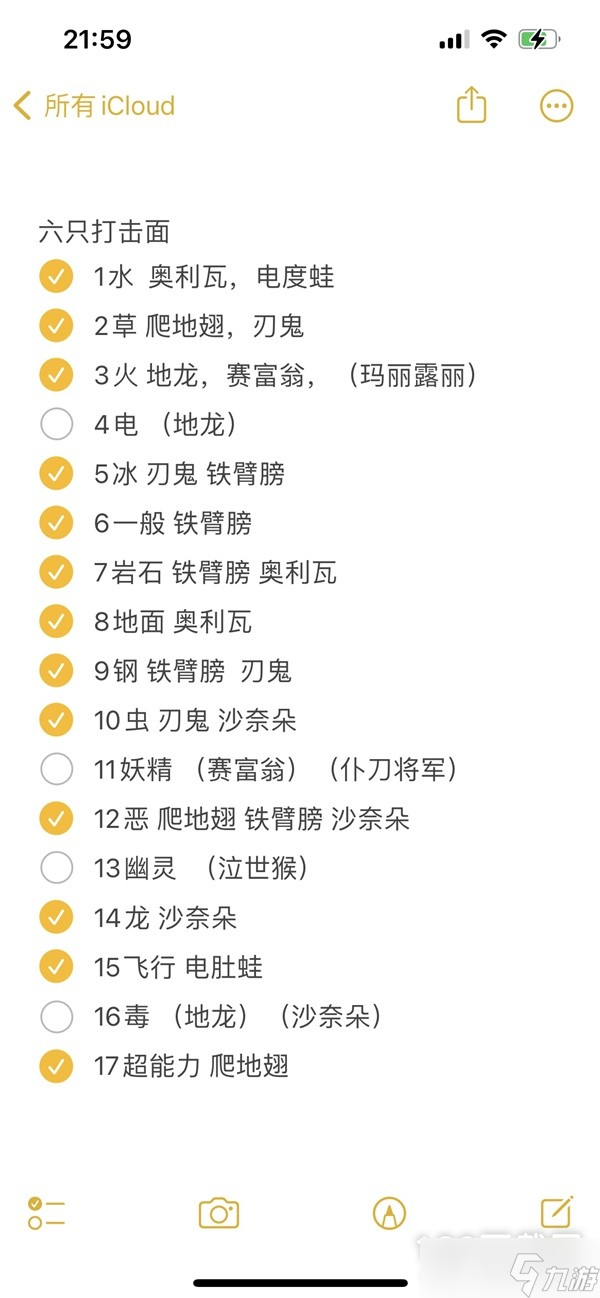The width and height of the screenshot is (600, 1298).
Task: Uncheck the 8地面 奥利瓦 item
Action: [x=56, y=622]
